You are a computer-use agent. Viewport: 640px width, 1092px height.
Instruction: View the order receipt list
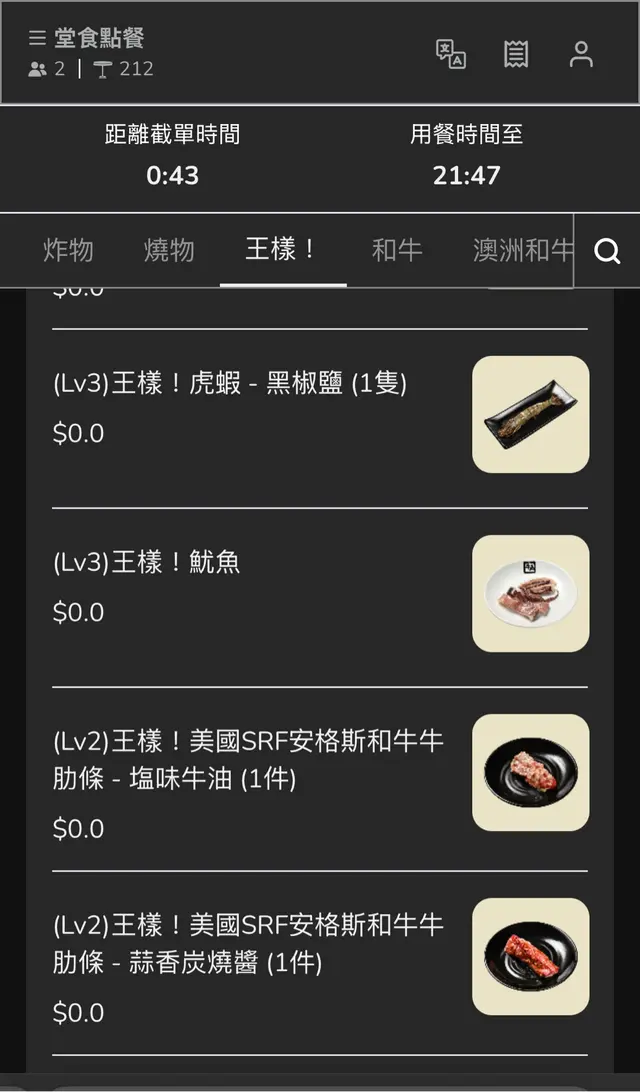(x=516, y=54)
